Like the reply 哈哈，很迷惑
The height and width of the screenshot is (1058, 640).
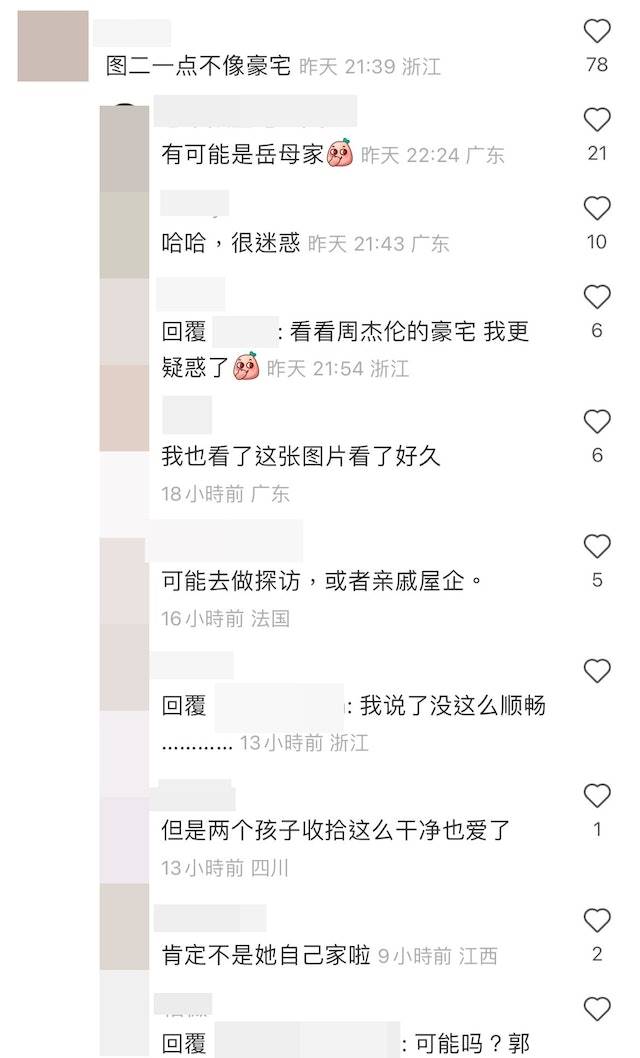[x=597, y=208]
